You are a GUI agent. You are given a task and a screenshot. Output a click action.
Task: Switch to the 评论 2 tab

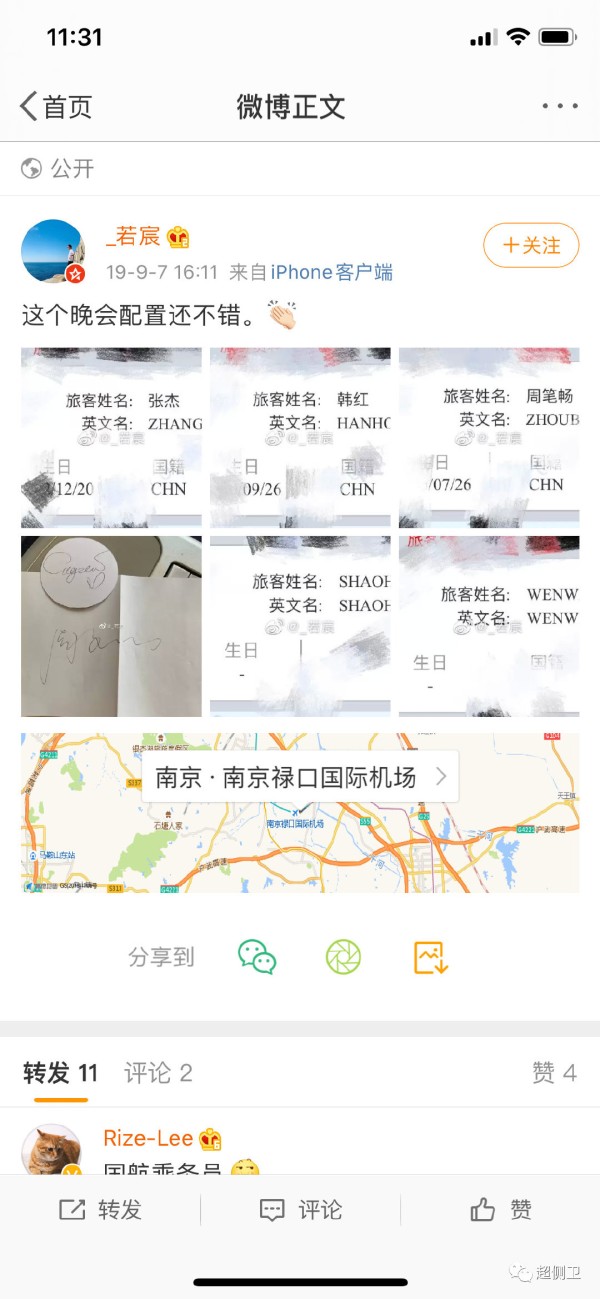pyautogui.click(x=158, y=1073)
